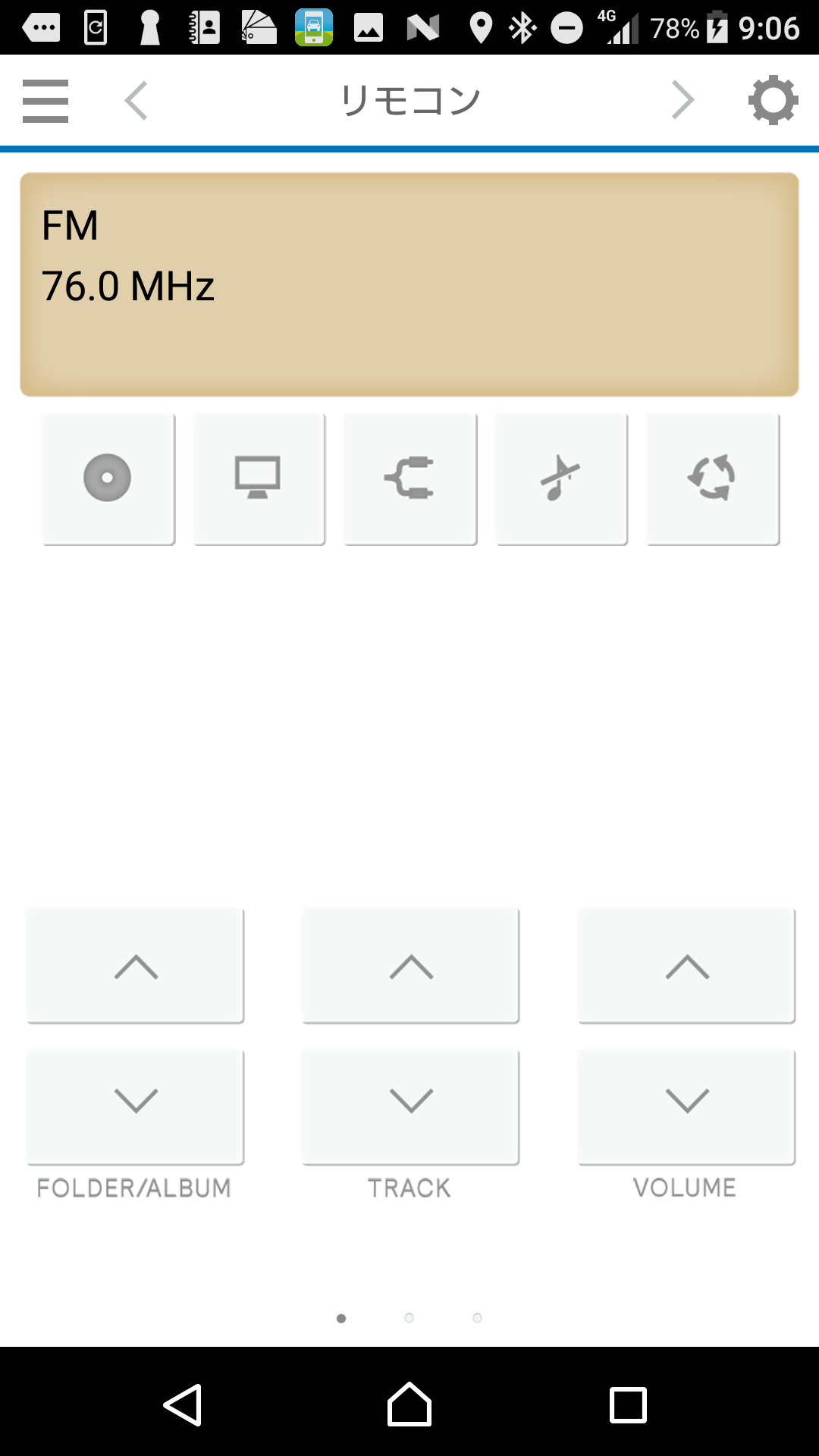Tap the system back button

(x=183, y=1404)
